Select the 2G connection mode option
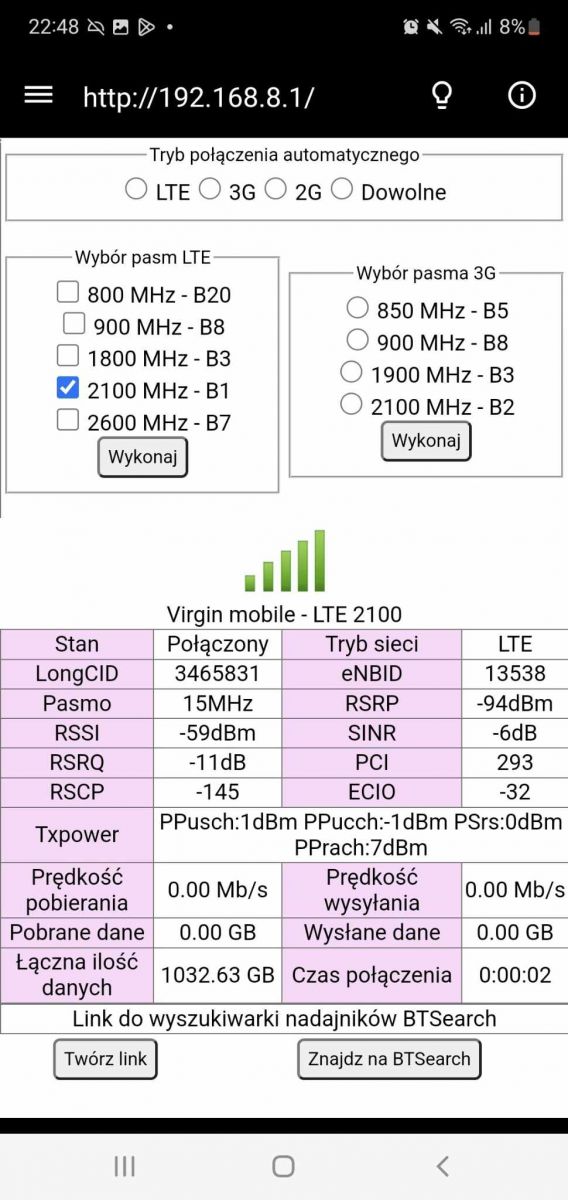The image size is (568, 1200). point(275,189)
